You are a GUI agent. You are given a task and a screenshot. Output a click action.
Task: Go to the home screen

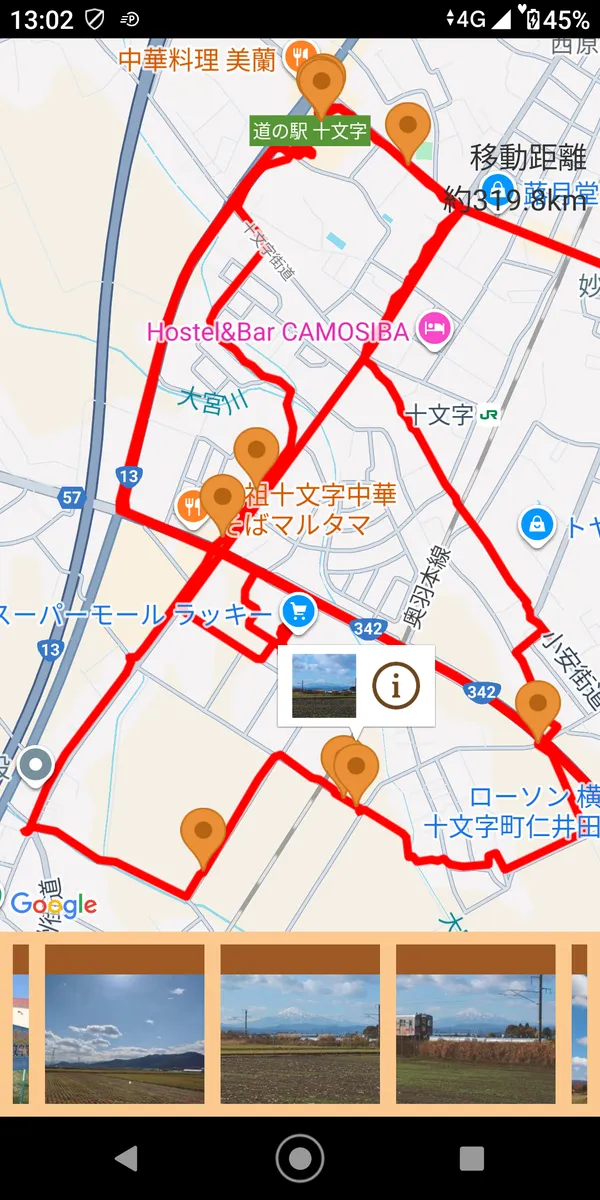tap(300, 1158)
